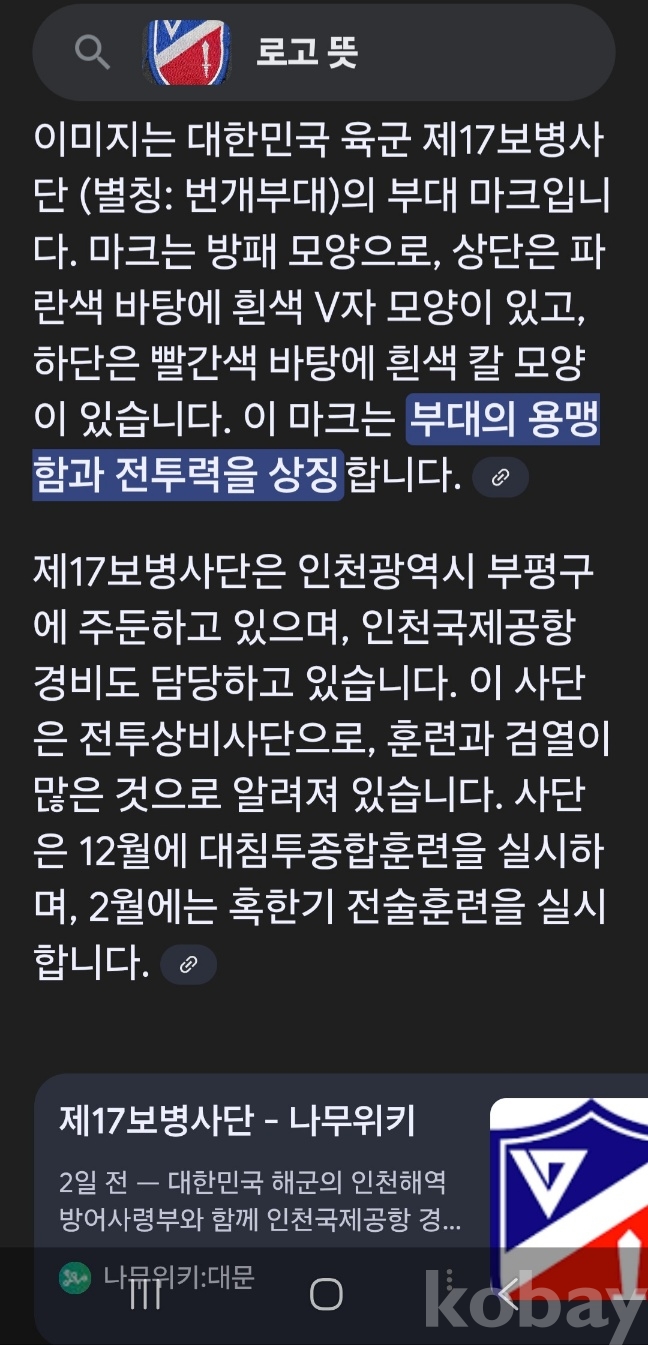Tap the magnifier search icon
648x1345 pixels.
pyautogui.click(x=92, y=52)
